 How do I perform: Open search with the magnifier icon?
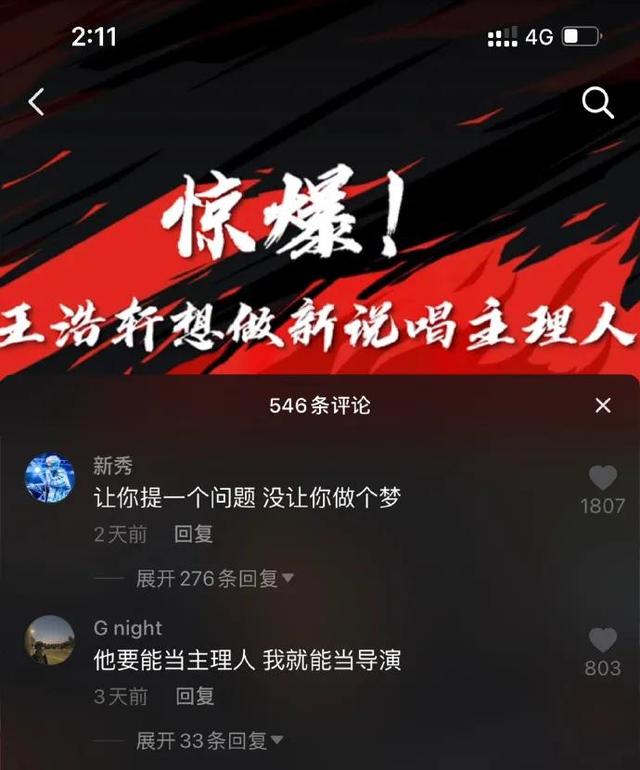click(598, 102)
